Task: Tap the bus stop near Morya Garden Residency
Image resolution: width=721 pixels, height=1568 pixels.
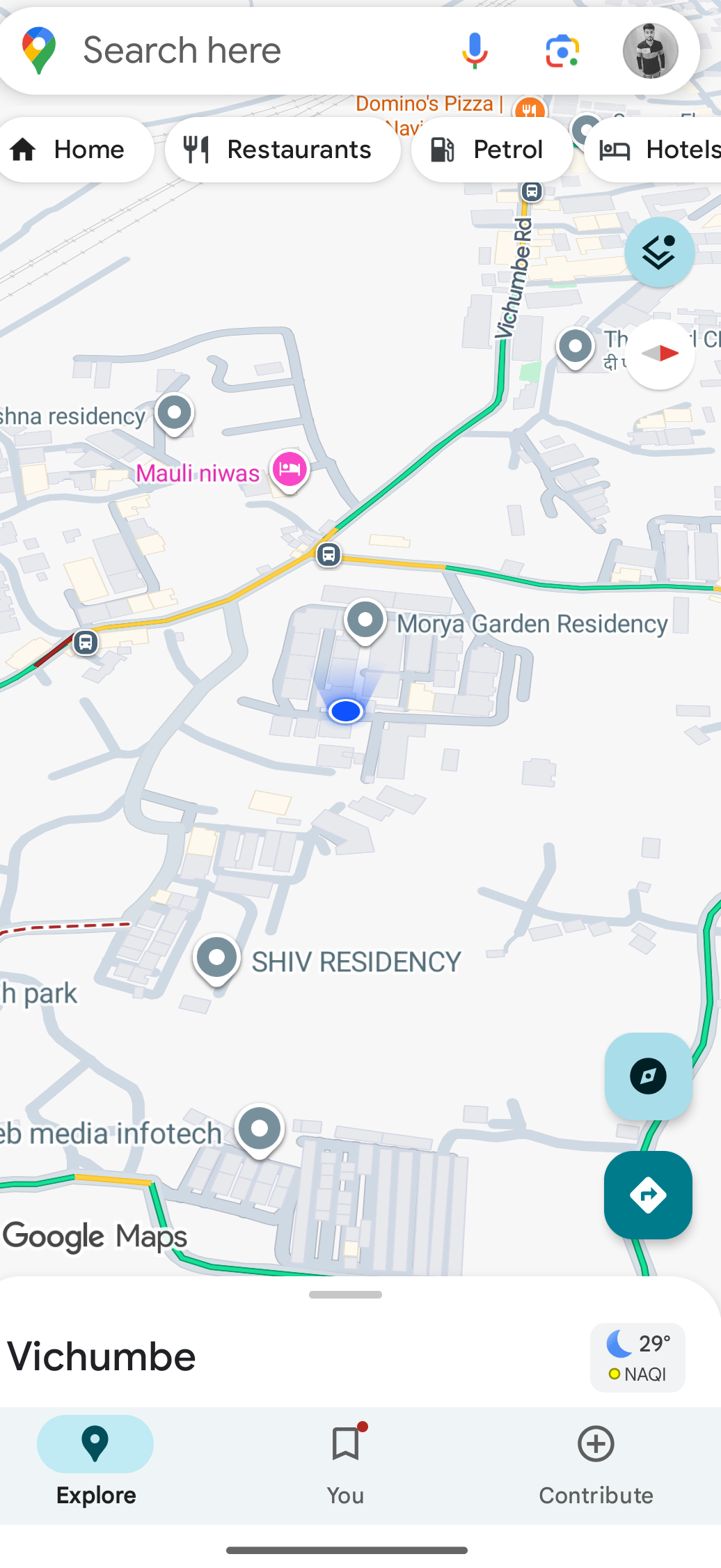Action: click(x=328, y=555)
